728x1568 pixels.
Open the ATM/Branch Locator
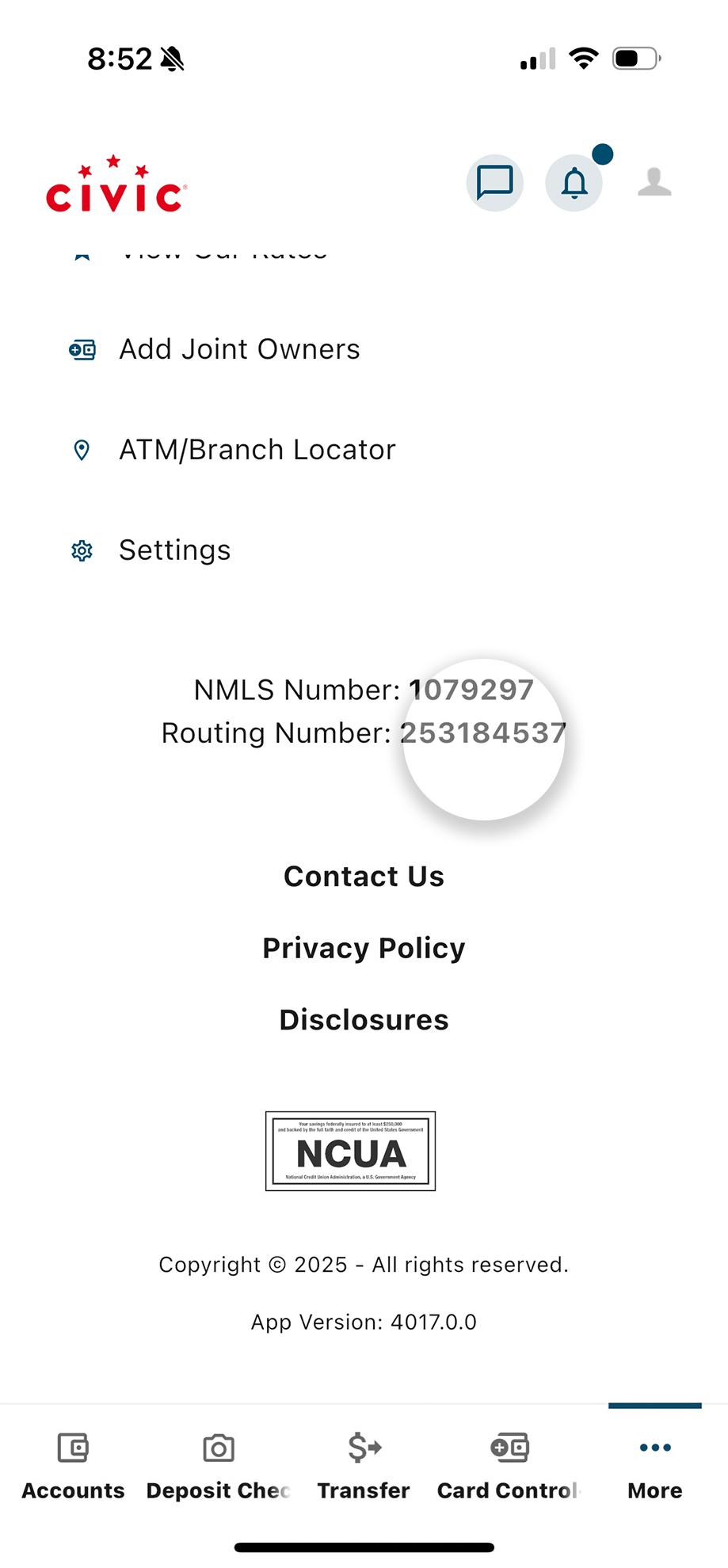257,450
